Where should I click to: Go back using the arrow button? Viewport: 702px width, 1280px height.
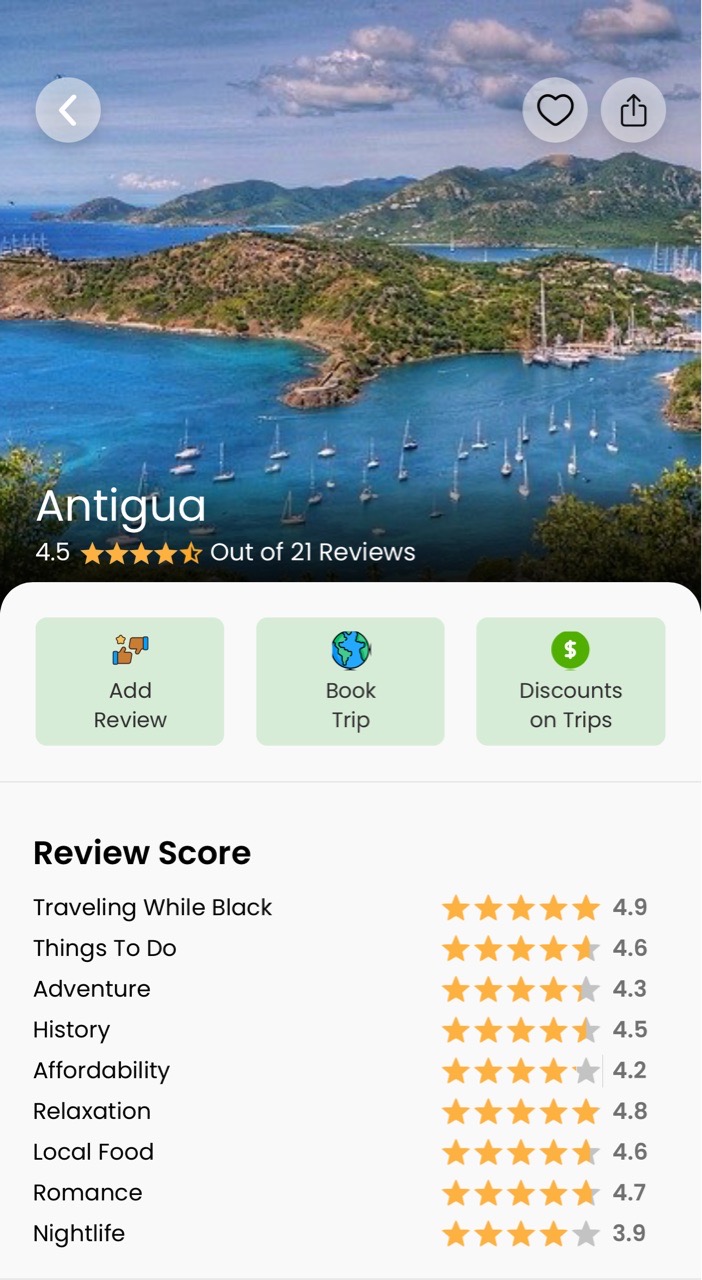click(x=68, y=110)
